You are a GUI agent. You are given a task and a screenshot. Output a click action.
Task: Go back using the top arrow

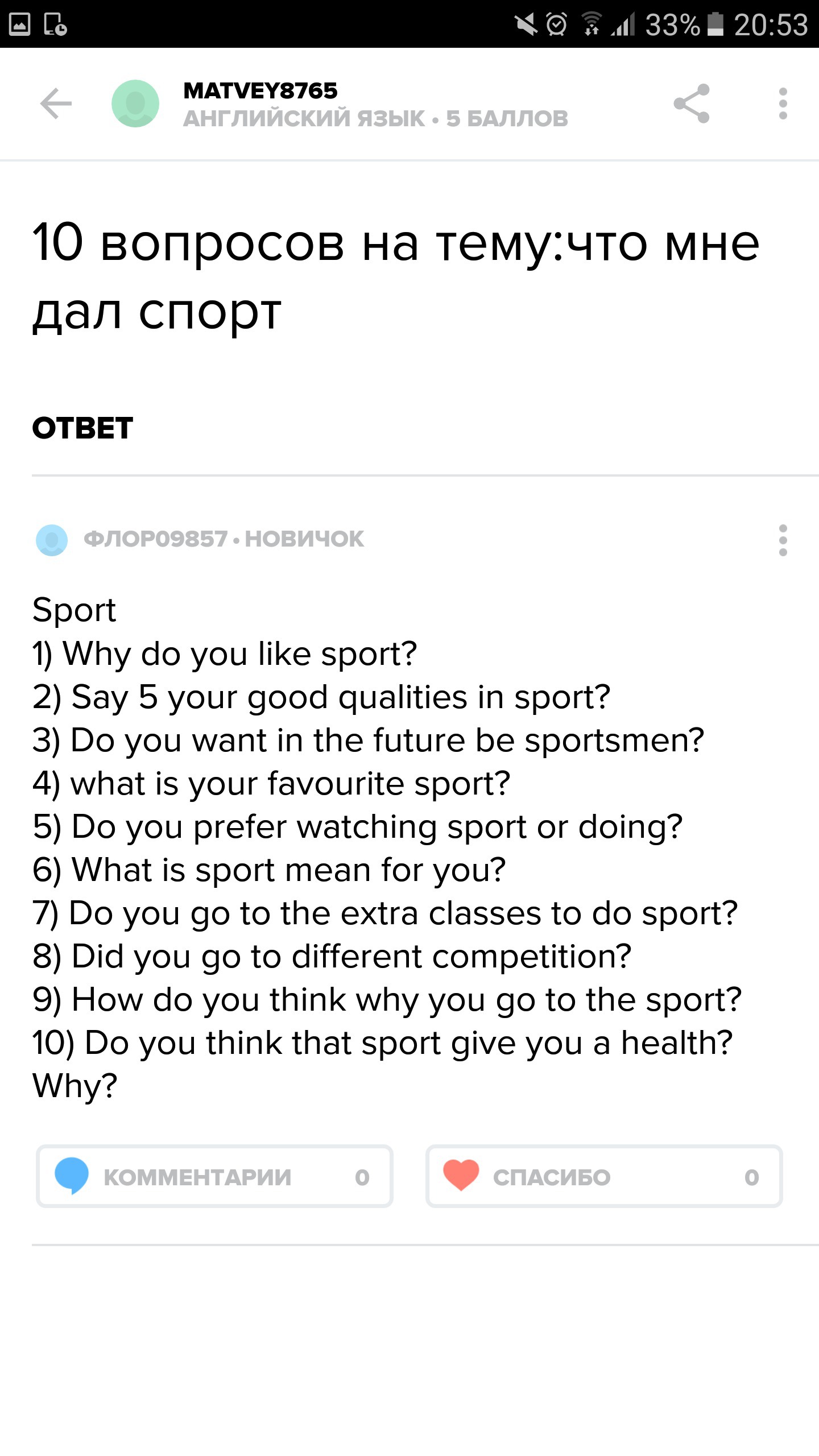[56, 104]
